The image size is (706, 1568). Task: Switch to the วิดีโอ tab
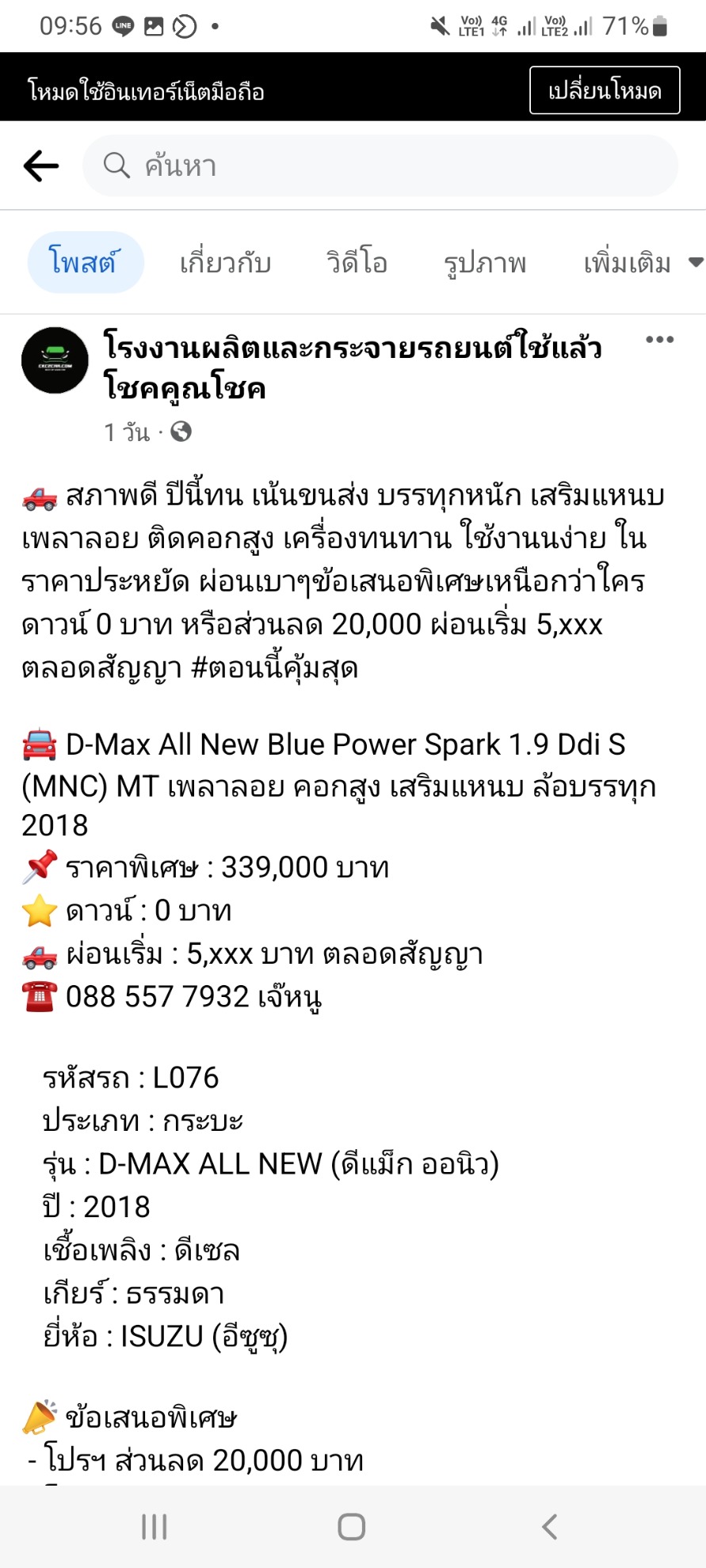(x=357, y=262)
